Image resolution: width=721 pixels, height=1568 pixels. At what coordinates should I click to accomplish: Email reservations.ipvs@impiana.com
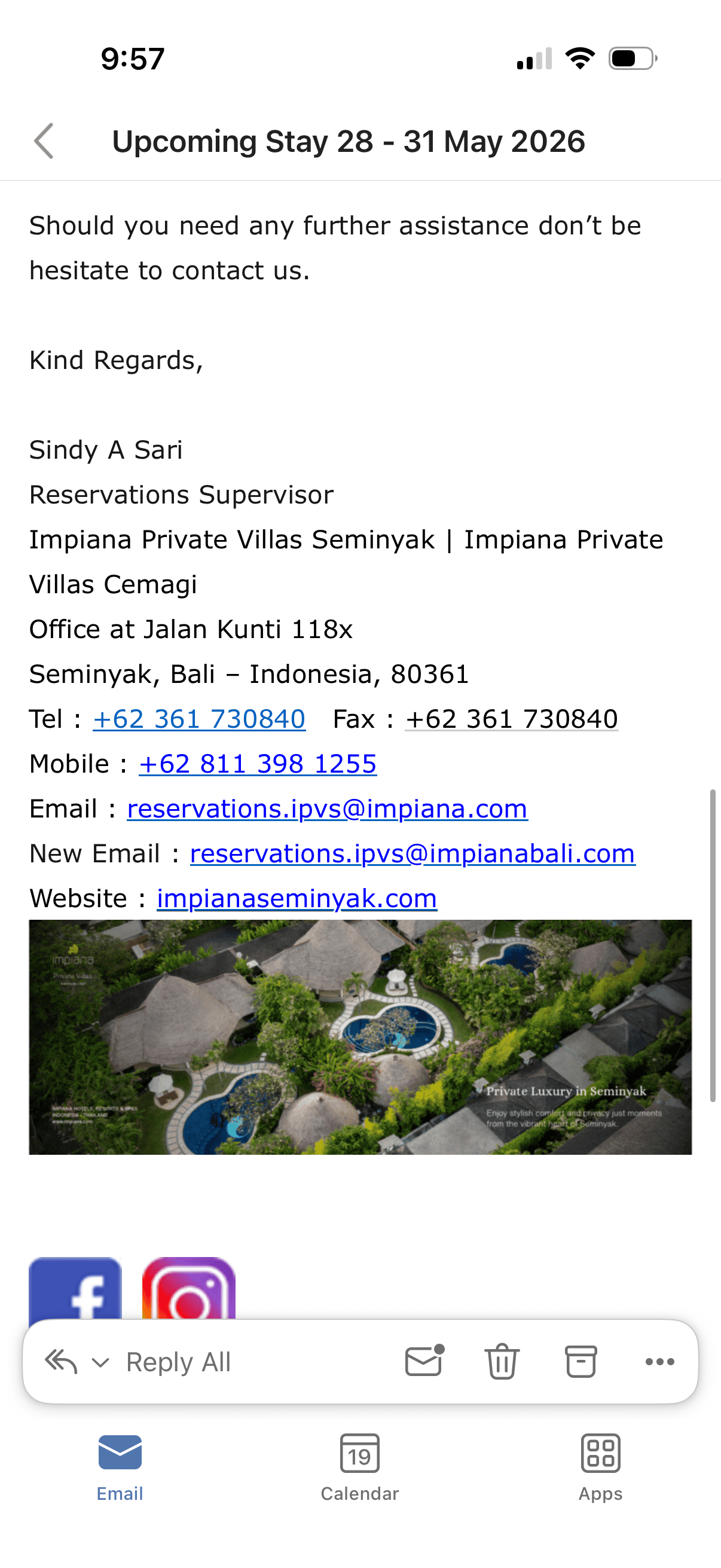pyautogui.click(x=328, y=809)
